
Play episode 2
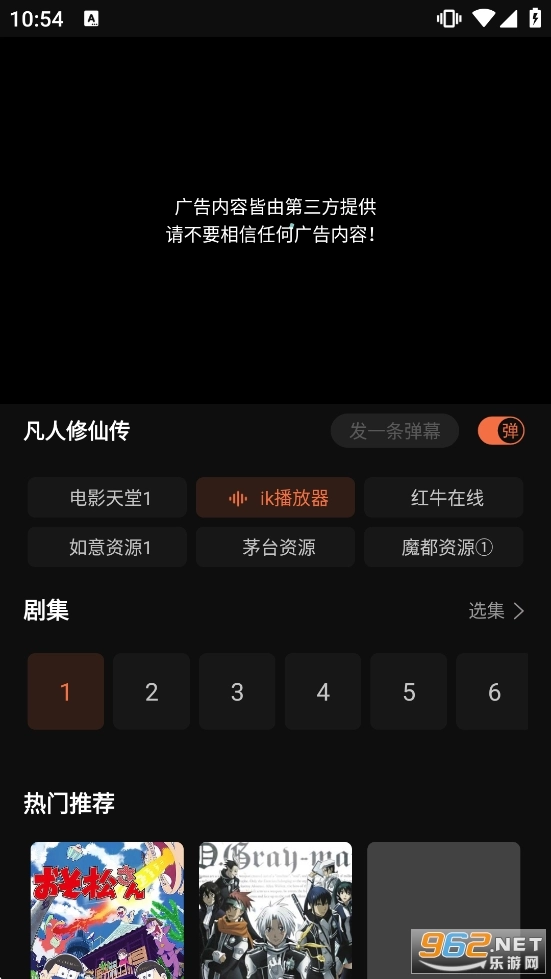[x=152, y=691]
